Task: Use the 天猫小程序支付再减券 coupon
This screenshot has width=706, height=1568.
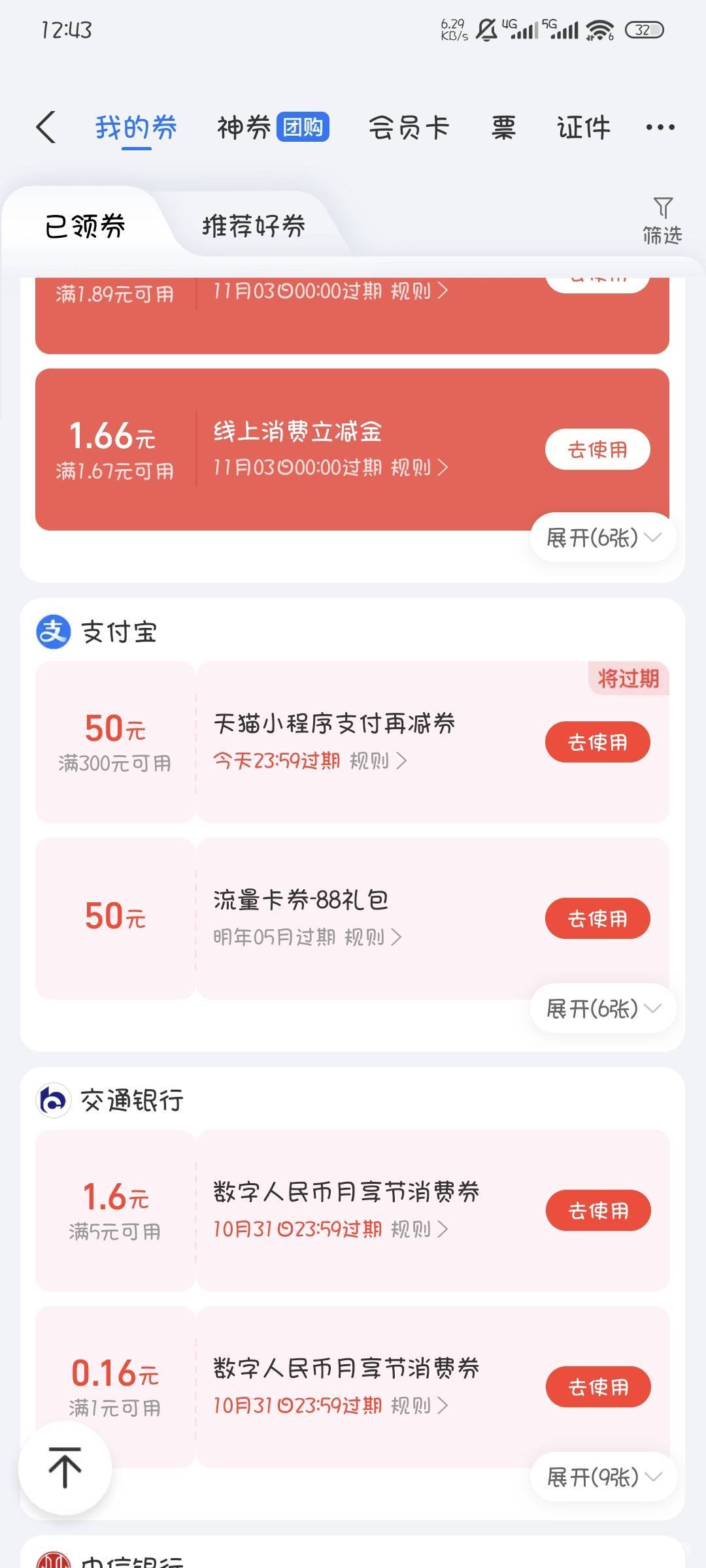Action: [597, 742]
